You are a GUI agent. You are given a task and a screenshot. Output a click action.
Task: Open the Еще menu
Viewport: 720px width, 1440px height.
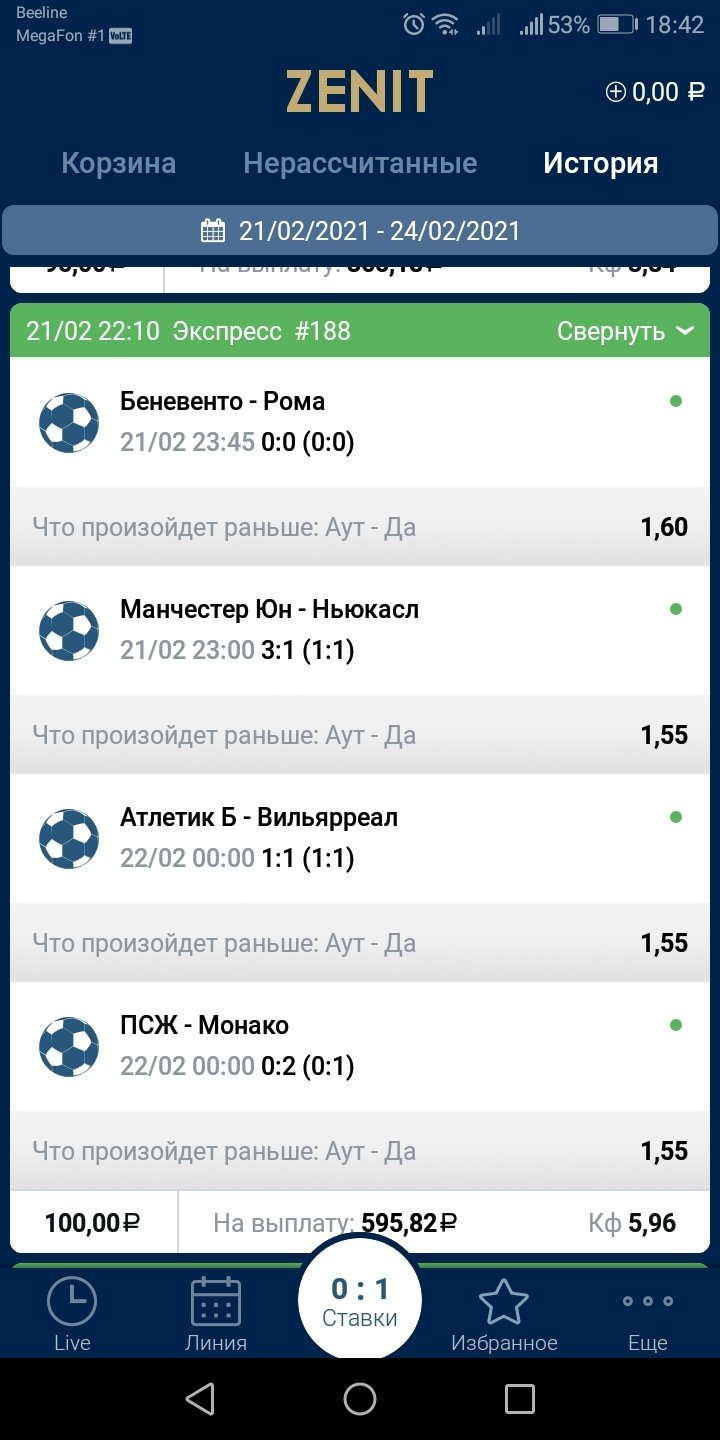pyautogui.click(x=647, y=1315)
